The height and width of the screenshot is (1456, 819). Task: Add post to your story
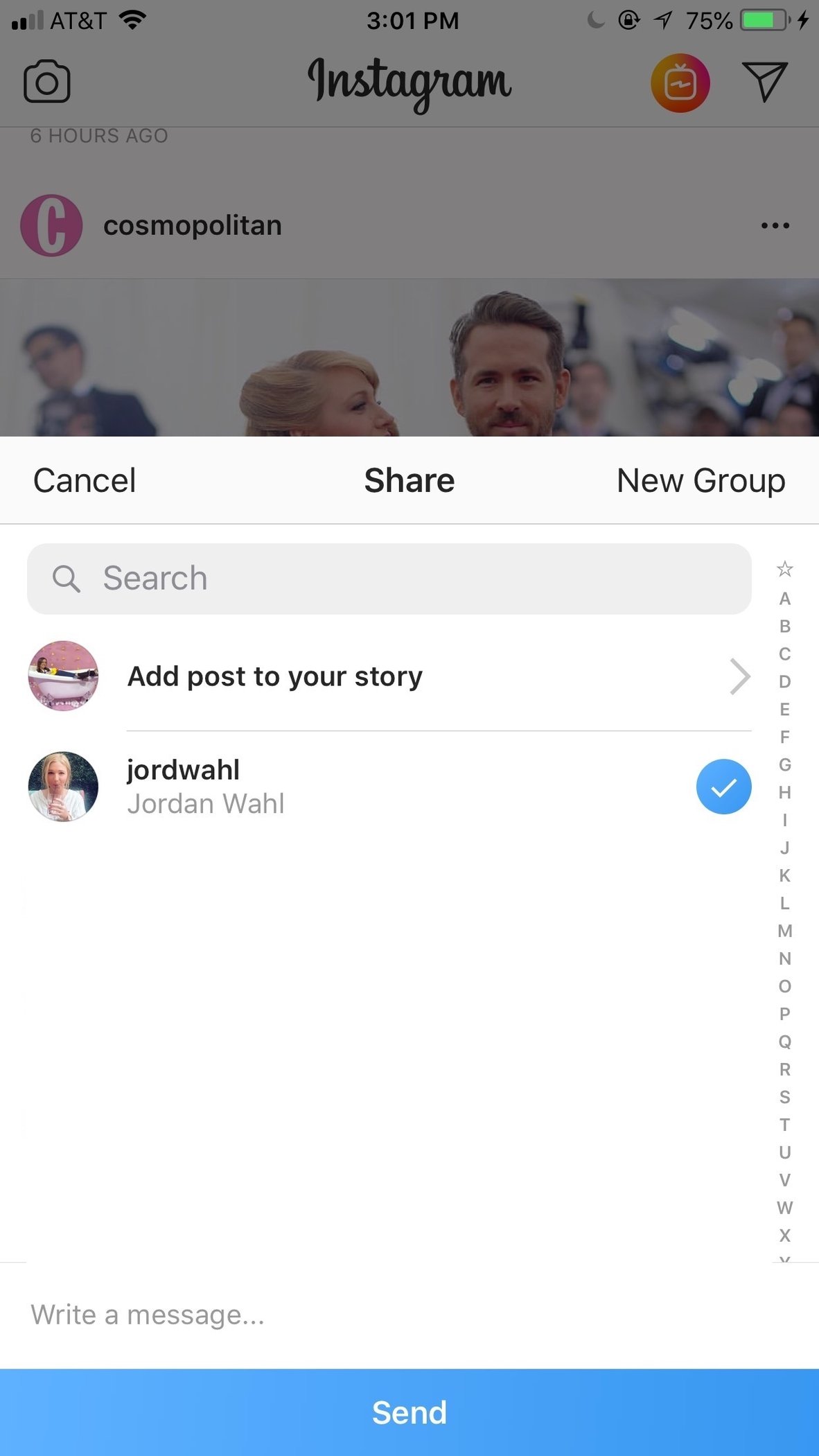pos(389,676)
